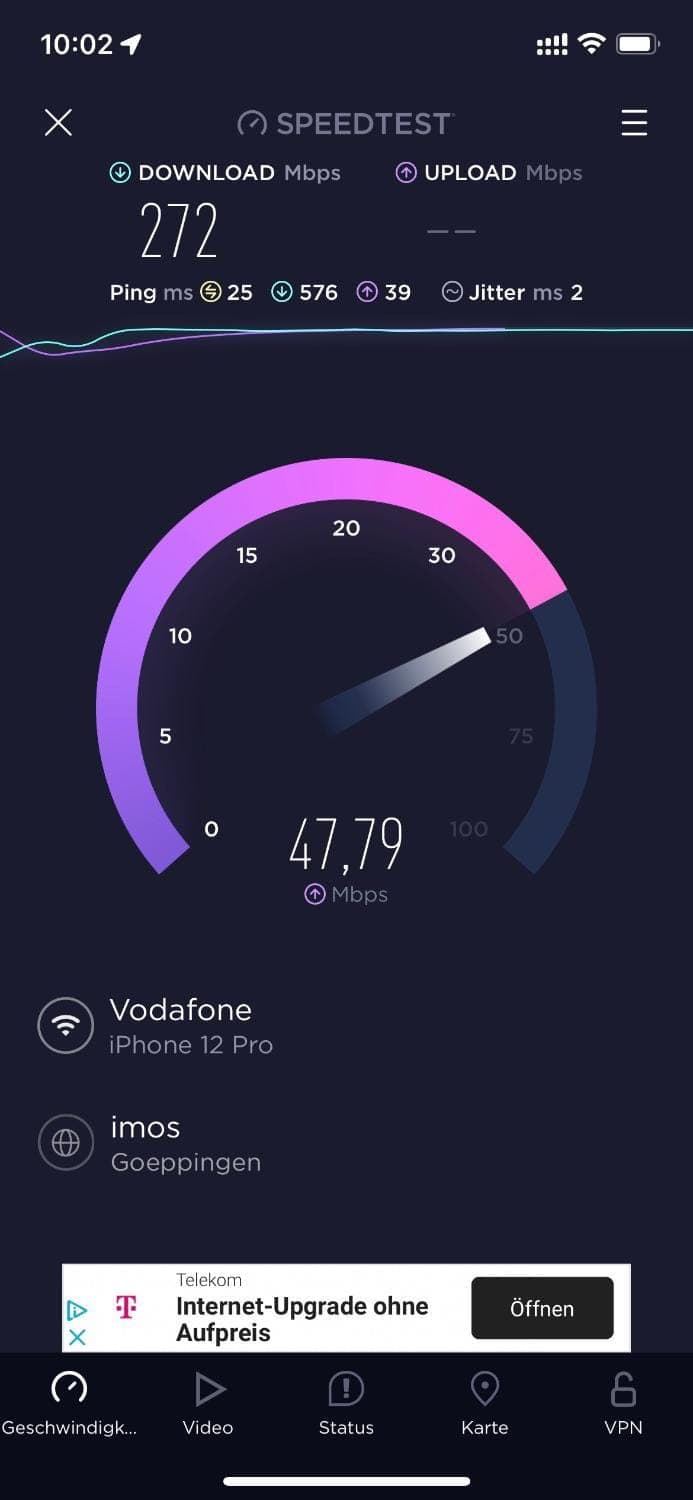Go to the Karte tab
Viewport: 693px width, 1500px height.
point(485,1402)
